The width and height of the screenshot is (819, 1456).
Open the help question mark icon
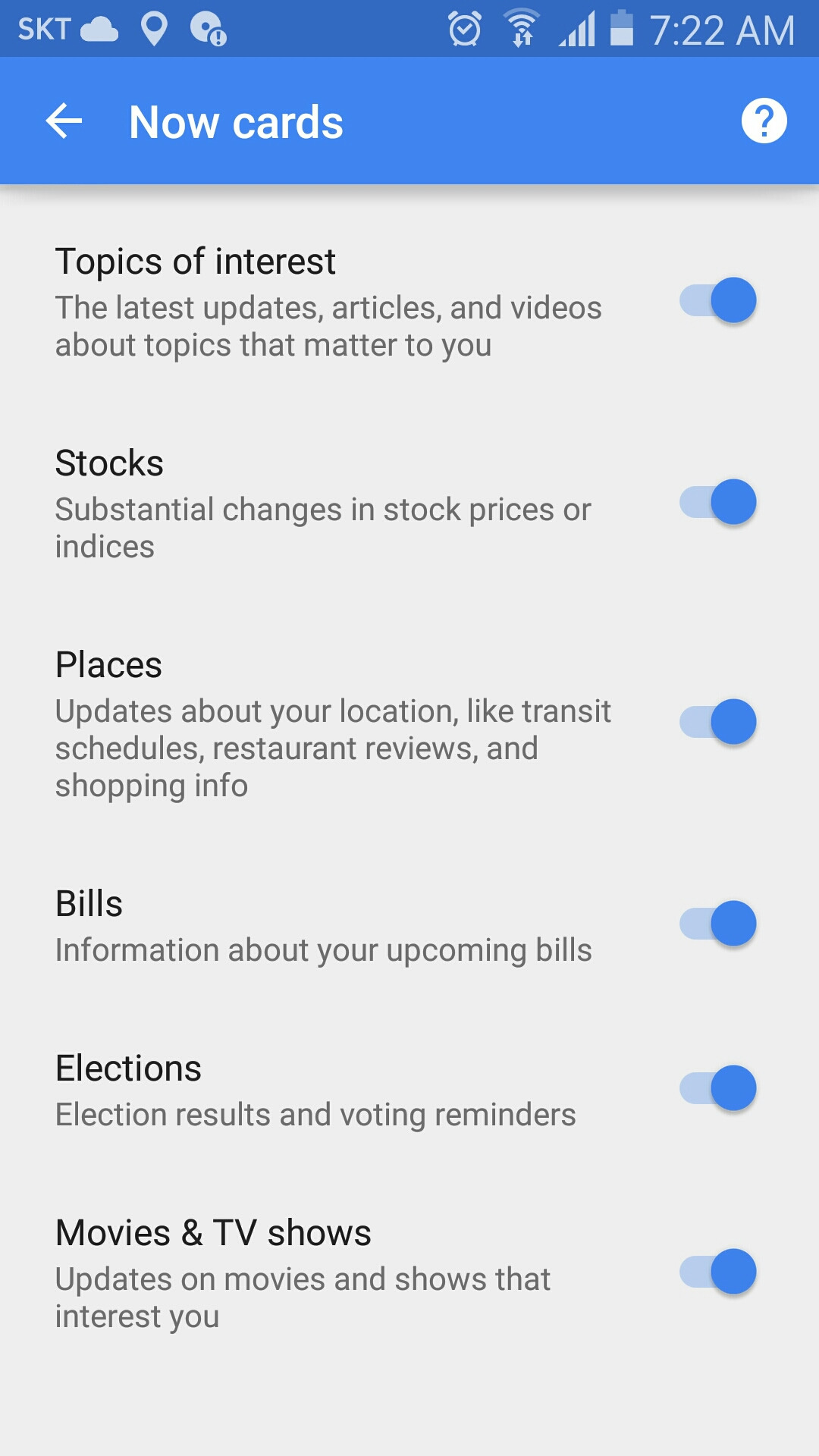[x=764, y=121]
